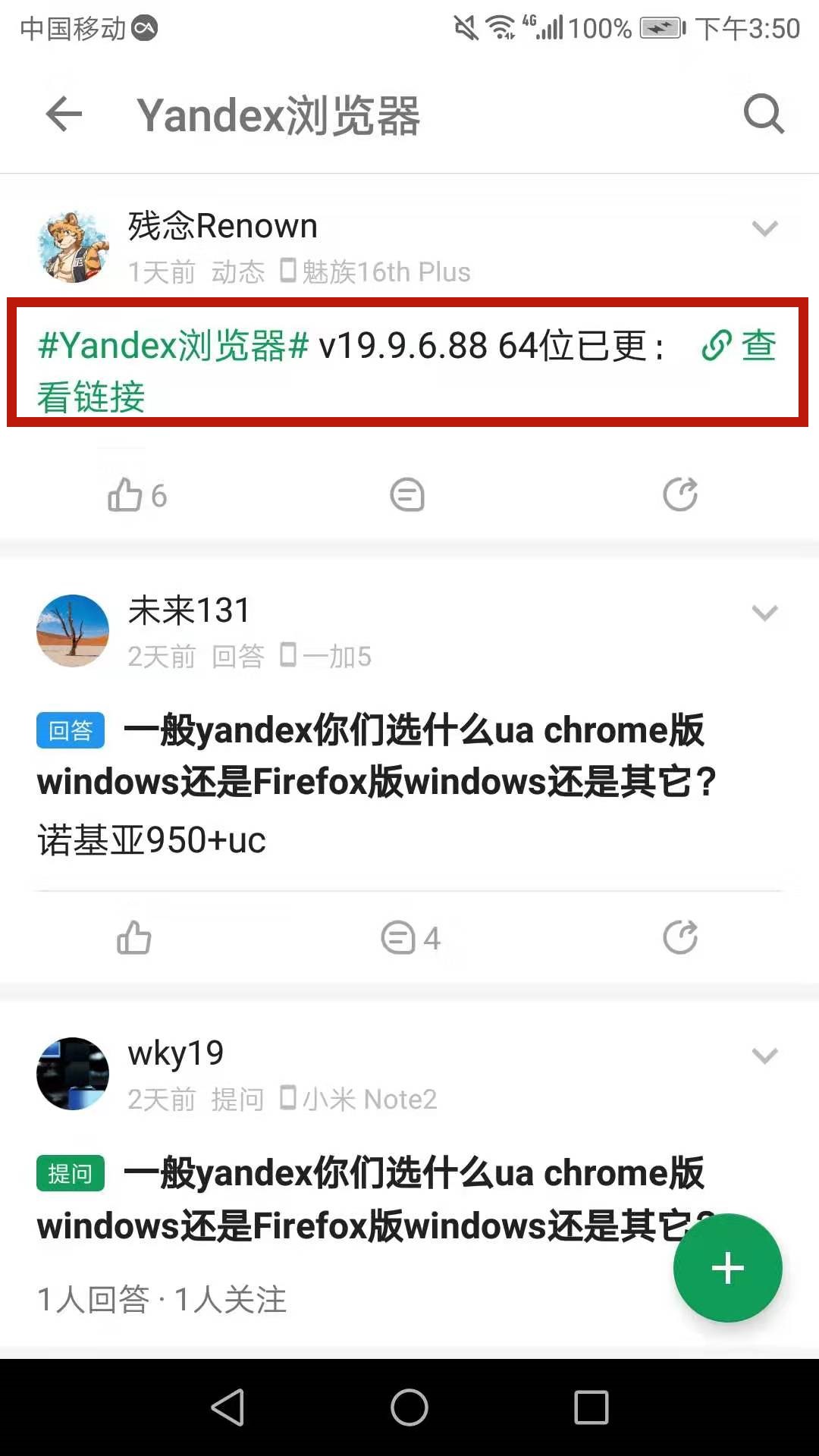
Task: Expand options for wky19's question
Action: (x=764, y=1056)
